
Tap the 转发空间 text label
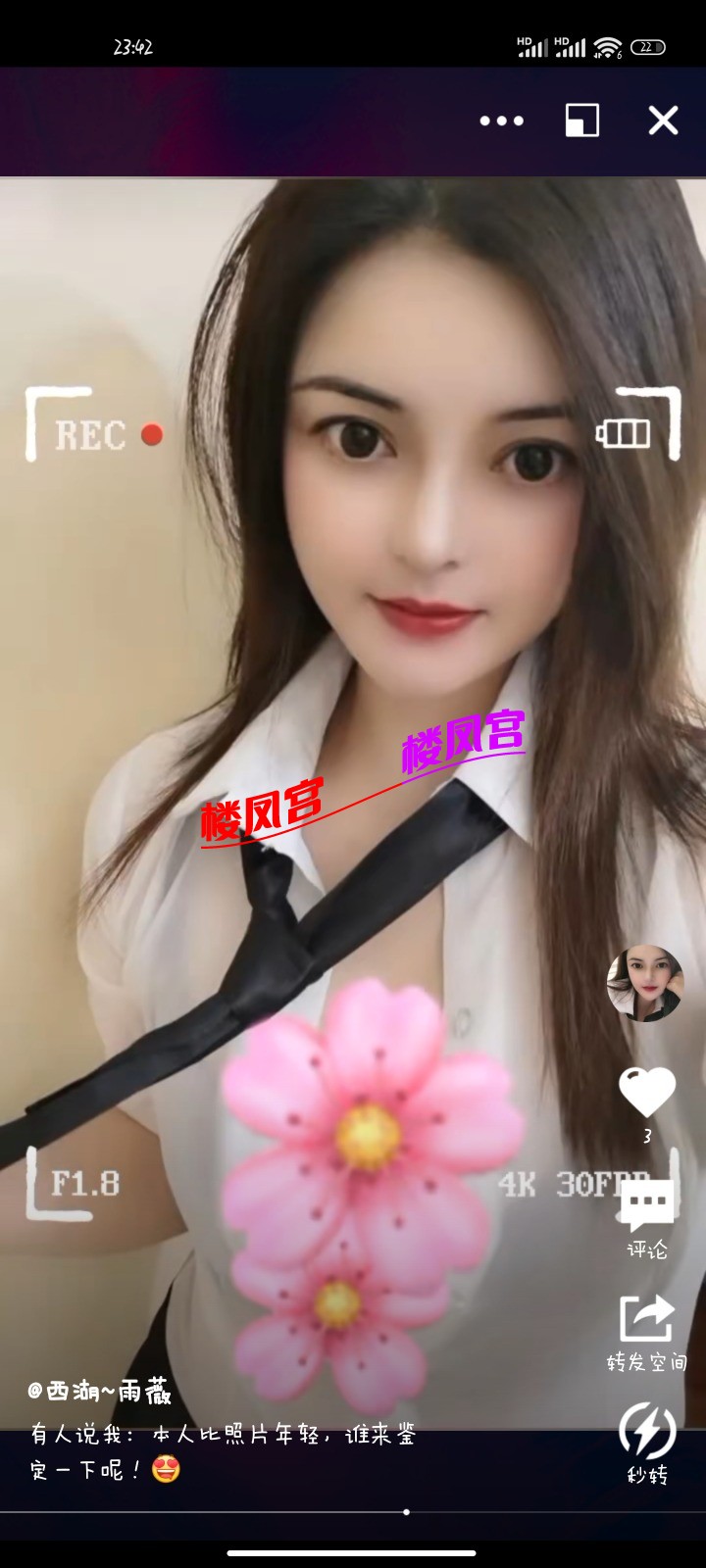pos(647,1362)
